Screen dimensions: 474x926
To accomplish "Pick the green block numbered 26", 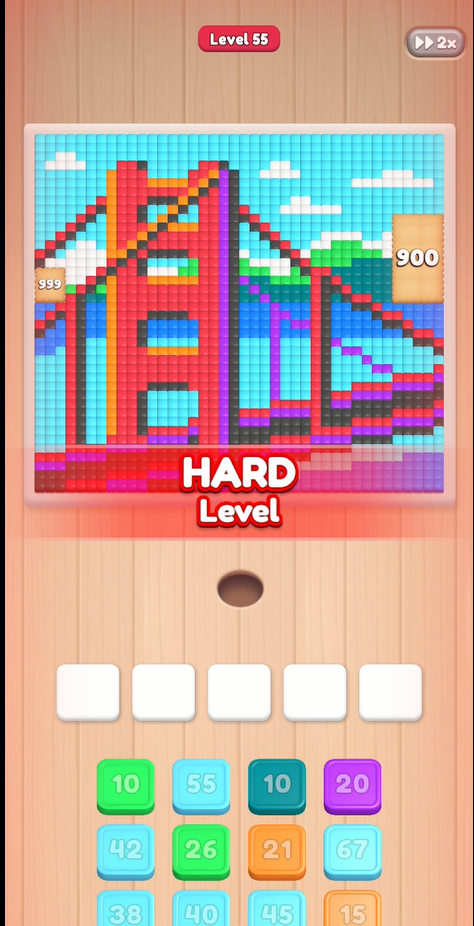I will click(201, 852).
